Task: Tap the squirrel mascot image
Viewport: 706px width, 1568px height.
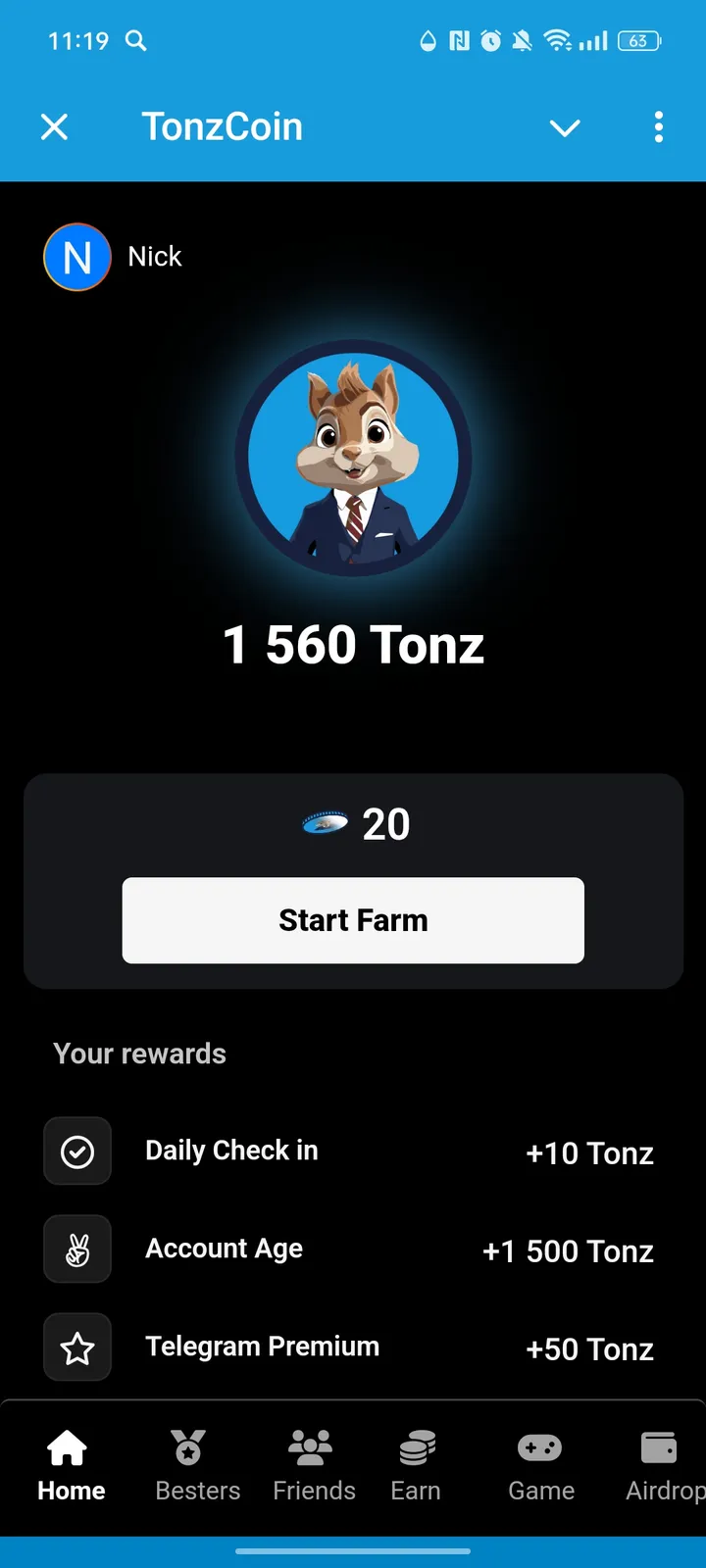Action: coord(354,457)
